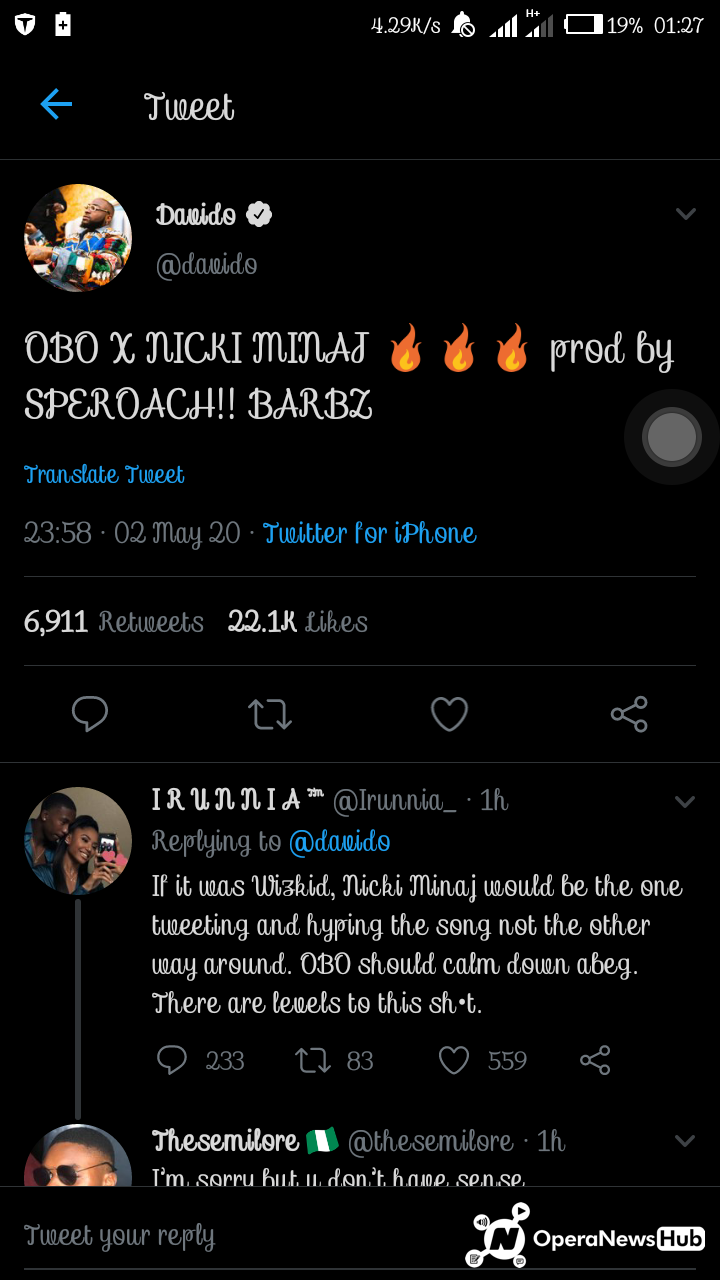Screen dimensions: 720x1280
Task: Tap Translate Tweet link
Action: tap(104, 475)
